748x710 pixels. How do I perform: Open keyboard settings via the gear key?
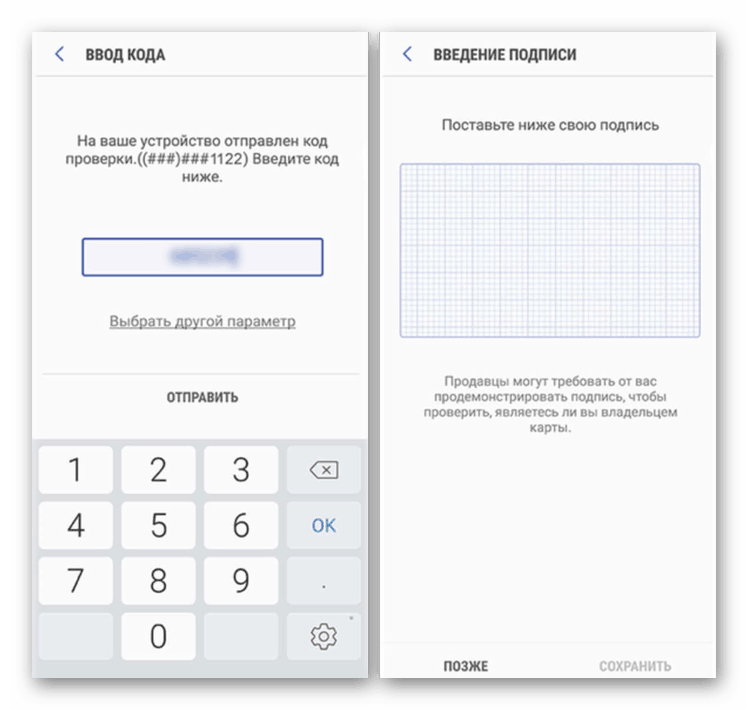[x=323, y=635]
